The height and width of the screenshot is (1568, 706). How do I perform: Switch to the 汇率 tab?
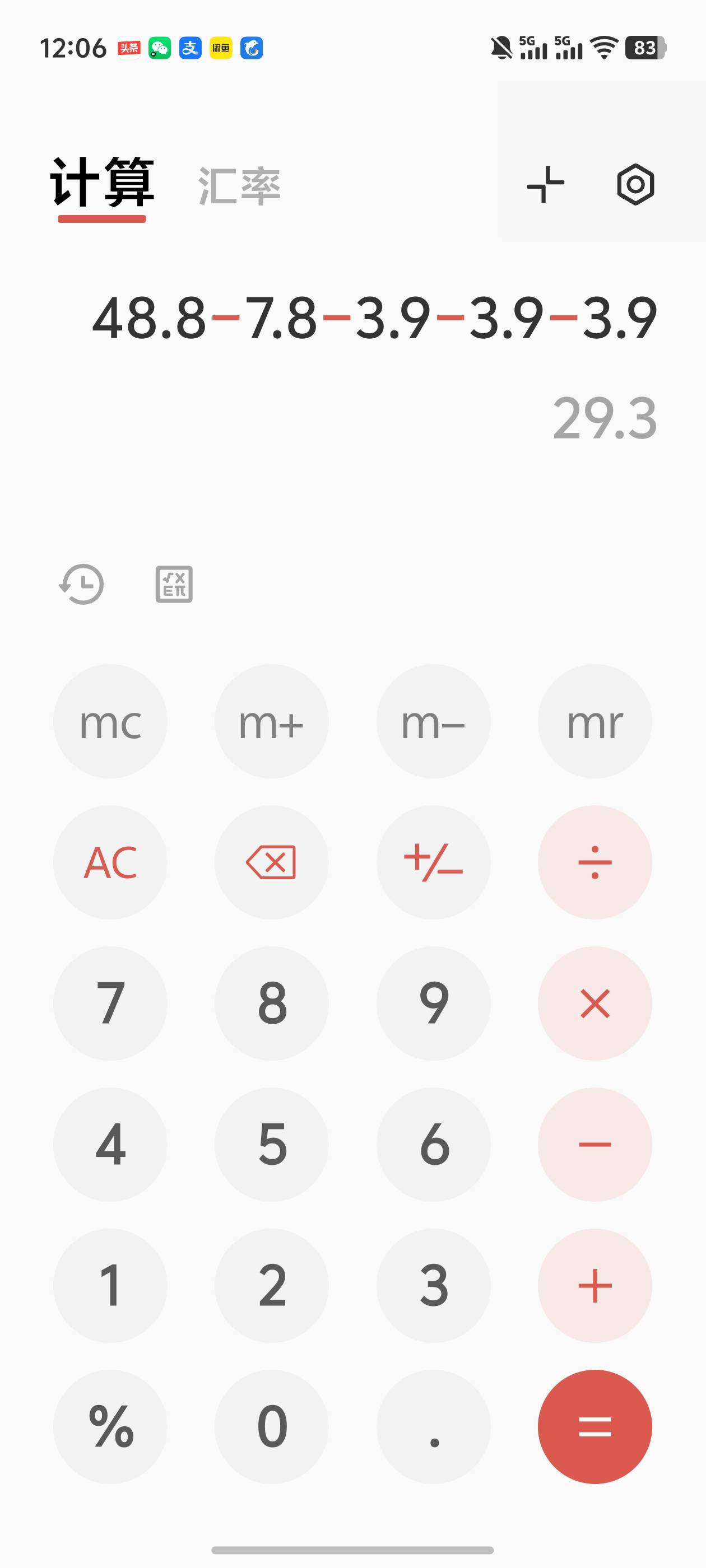coord(239,186)
